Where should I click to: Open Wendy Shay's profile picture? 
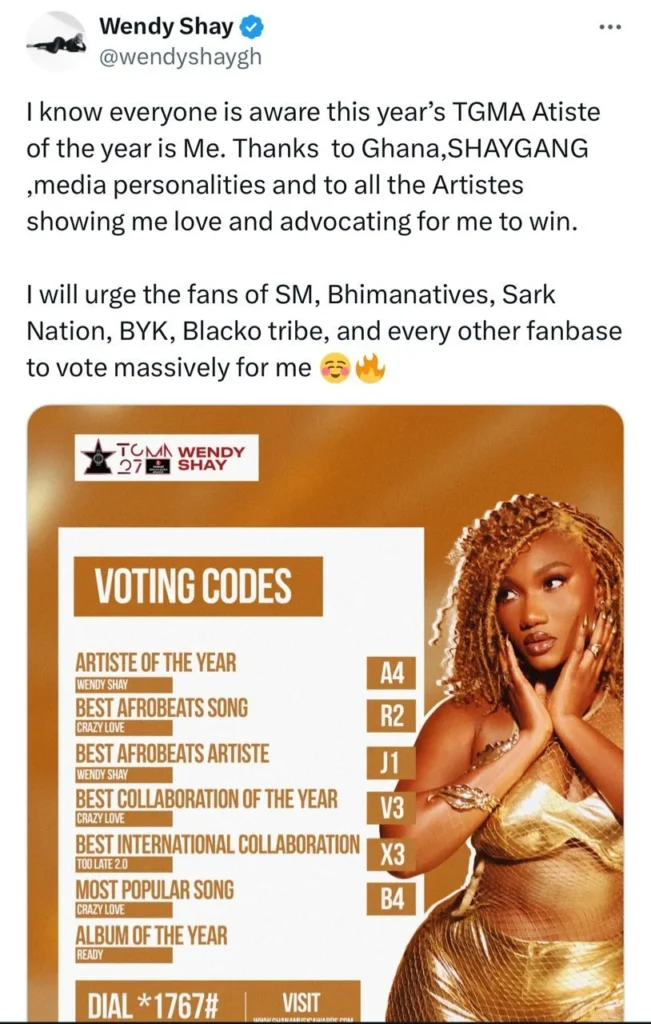pos(57,41)
